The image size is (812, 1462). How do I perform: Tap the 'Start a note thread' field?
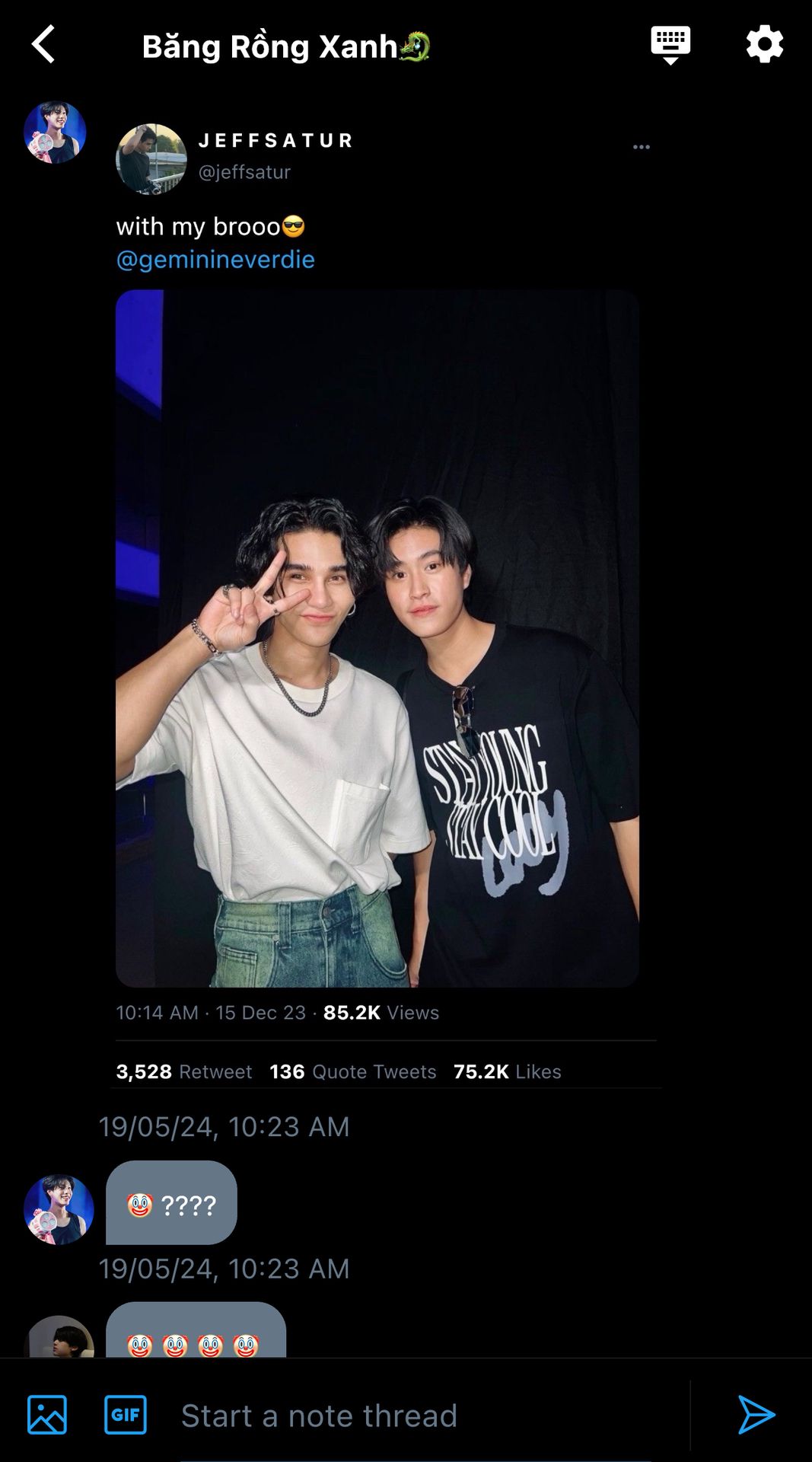[x=434, y=1416]
